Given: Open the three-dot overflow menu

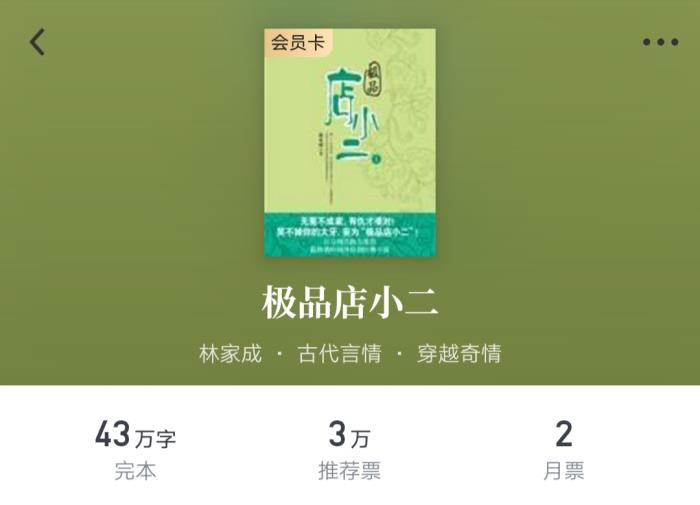Looking at the screenshot, I should [x=660, y=42].
